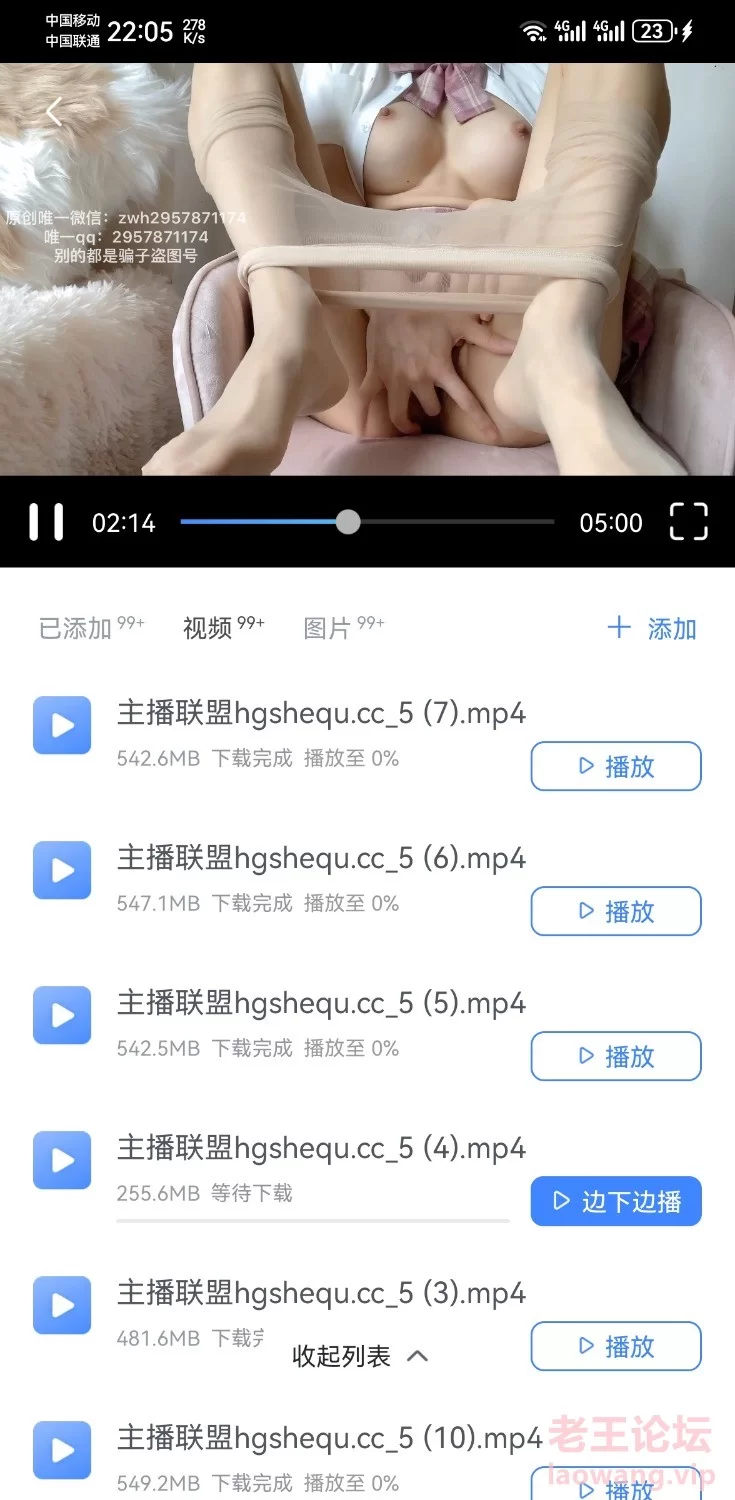Open the _5 (4).mp4 file row
The width and height of the screenshot is (735, 1500).
(320, 1149)
